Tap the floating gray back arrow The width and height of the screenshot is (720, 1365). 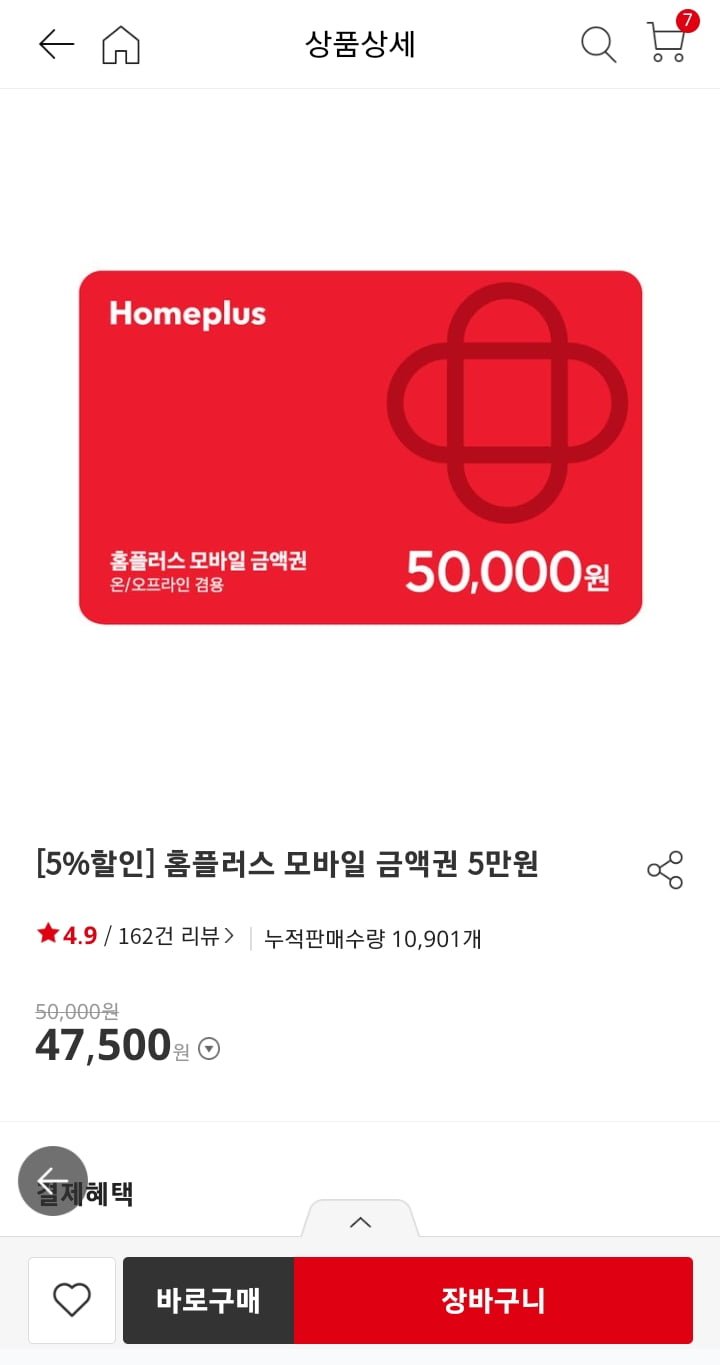point(53,1181)
